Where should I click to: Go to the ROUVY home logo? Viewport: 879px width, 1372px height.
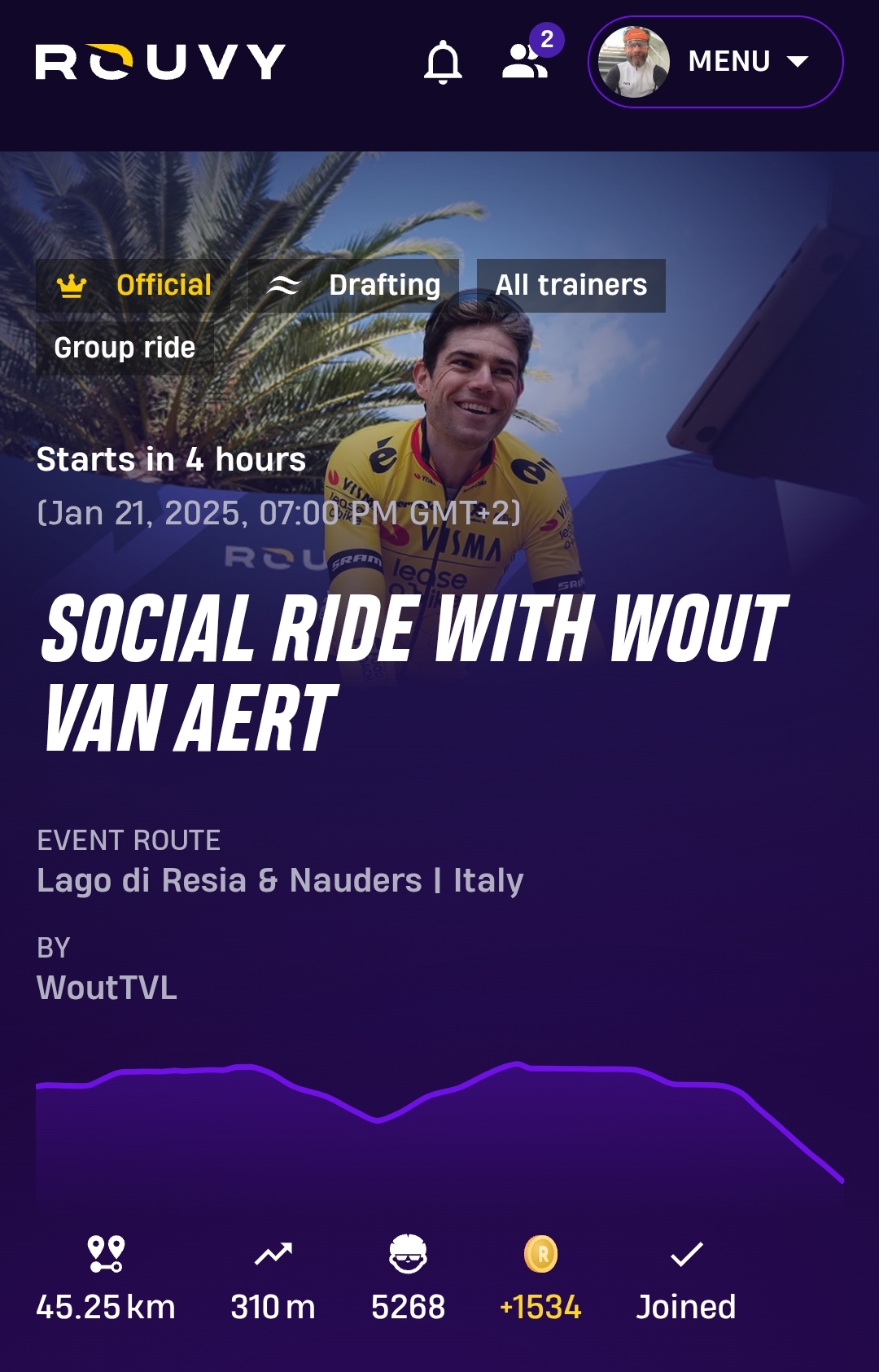(160, 62)
